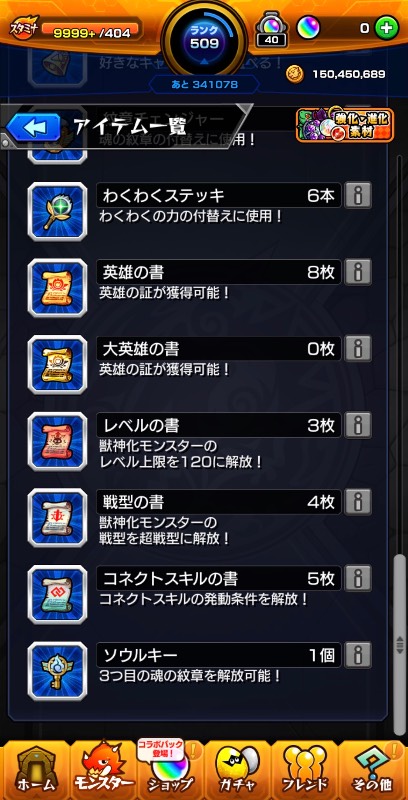Open the 強化・進化素材 materials button

click(345, 125)
